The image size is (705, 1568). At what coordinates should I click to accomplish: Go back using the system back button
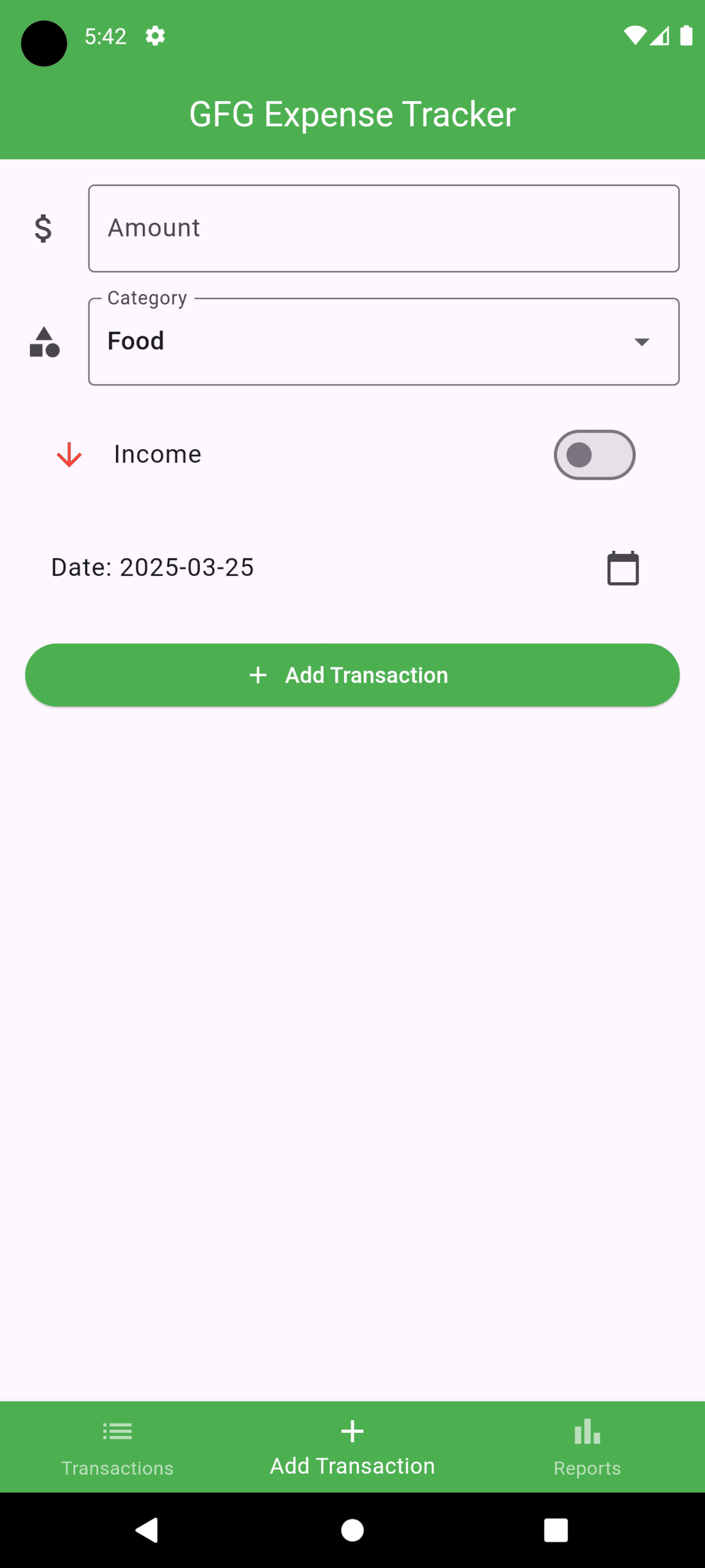147,1530
